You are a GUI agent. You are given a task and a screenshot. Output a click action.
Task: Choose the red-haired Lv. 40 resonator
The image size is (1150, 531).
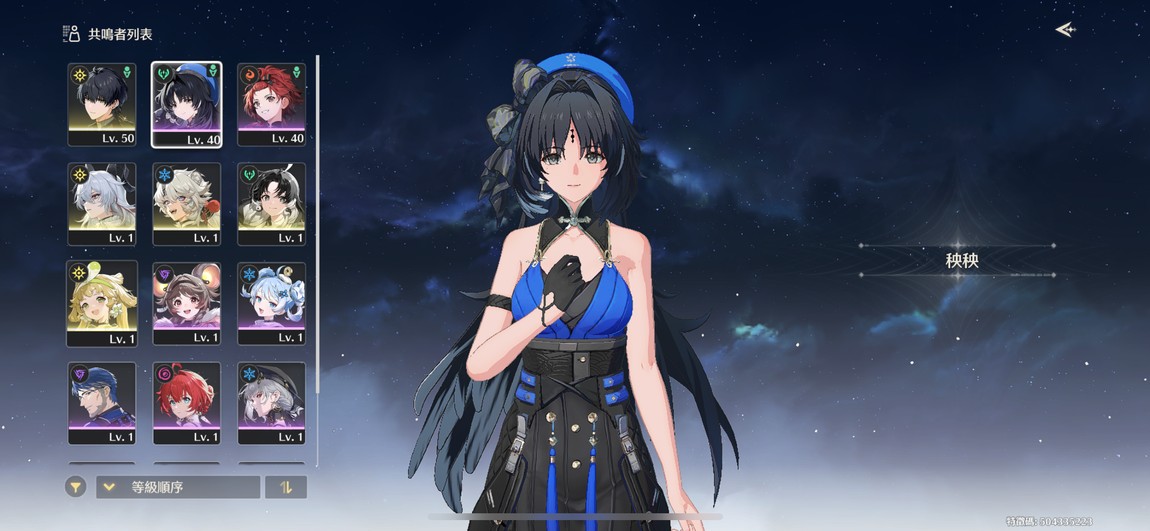[272, 104]
